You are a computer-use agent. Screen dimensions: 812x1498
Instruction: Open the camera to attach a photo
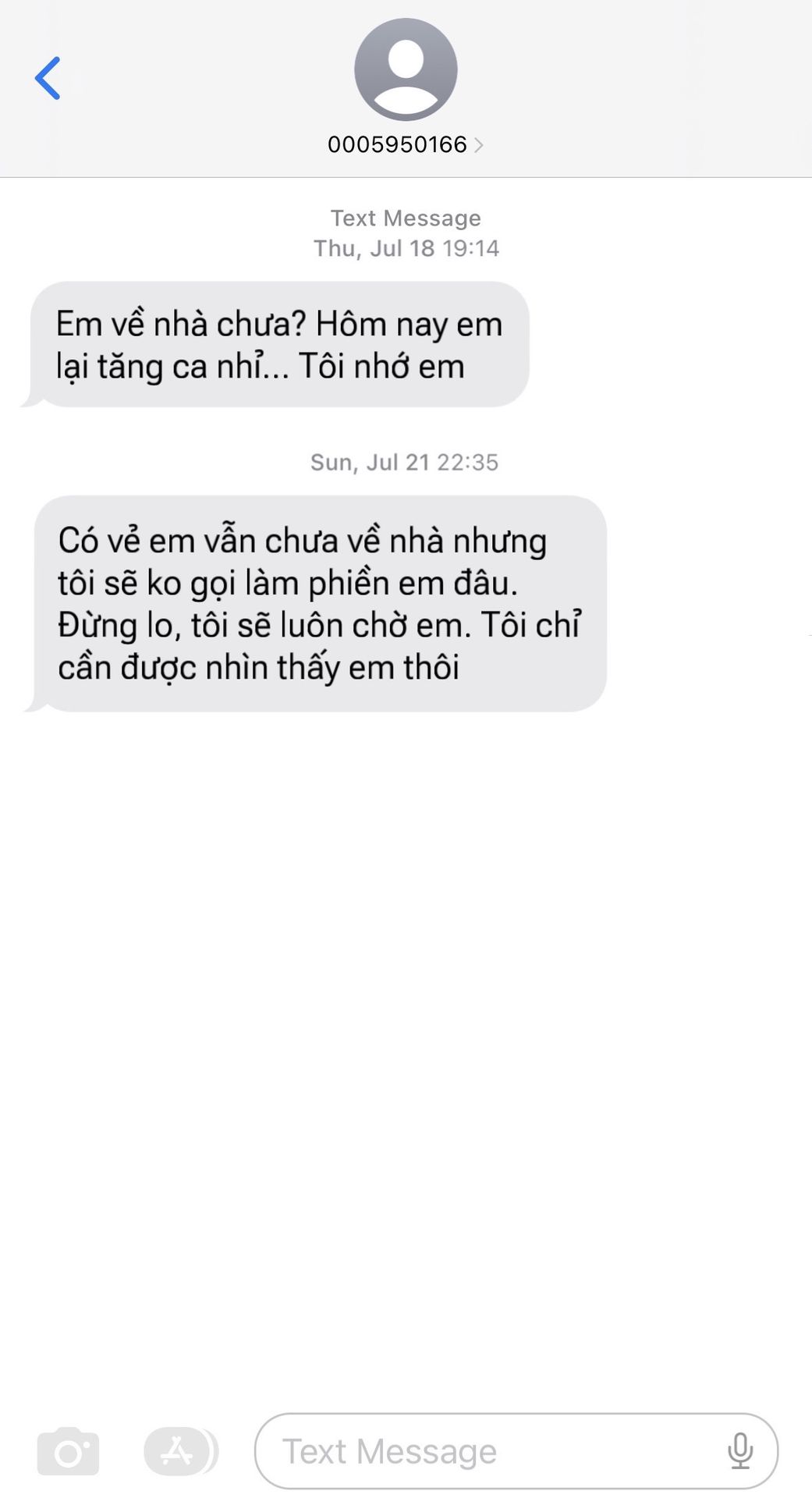[69, 1452]
